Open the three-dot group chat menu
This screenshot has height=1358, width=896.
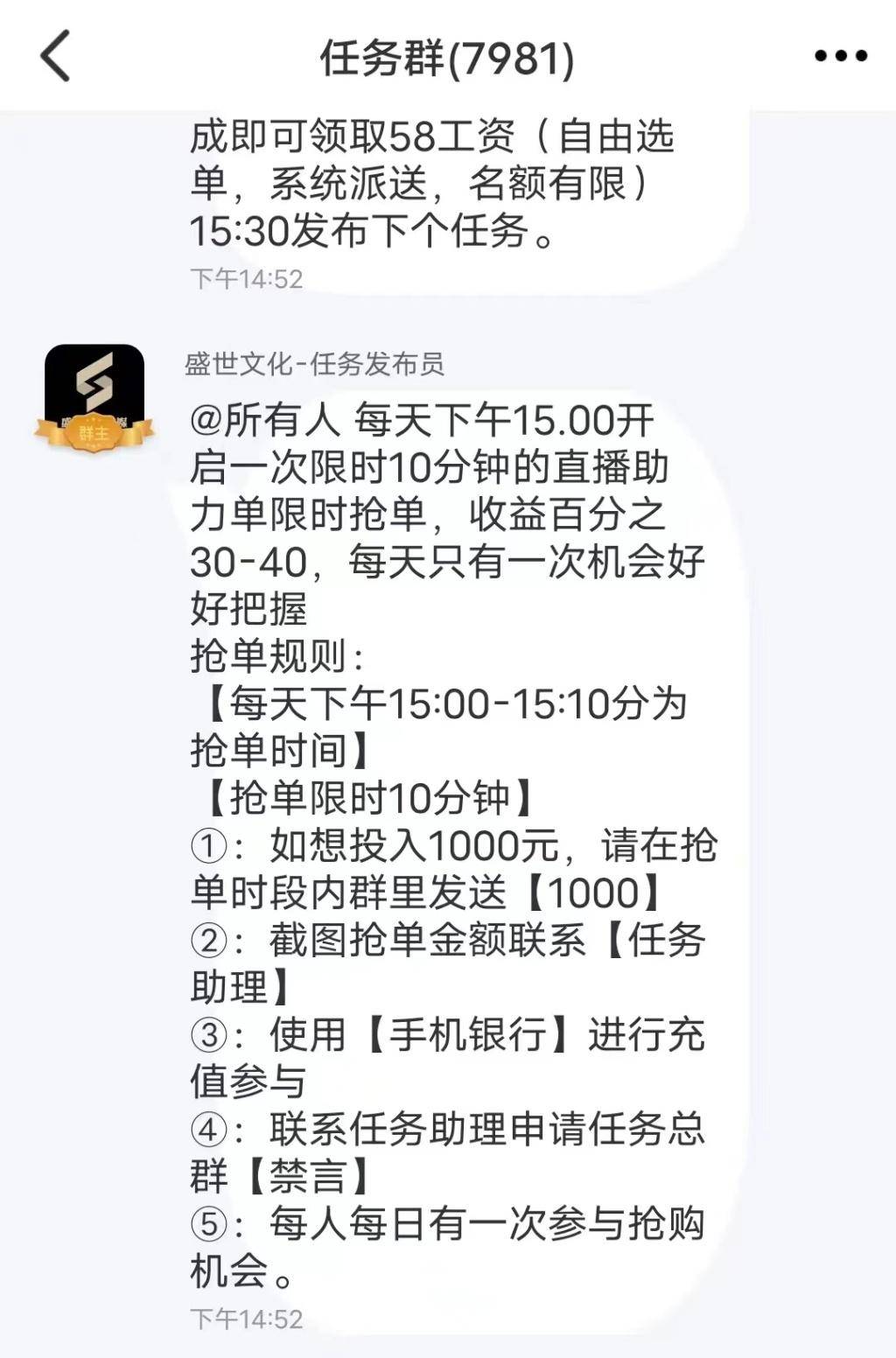coord(840,57)
